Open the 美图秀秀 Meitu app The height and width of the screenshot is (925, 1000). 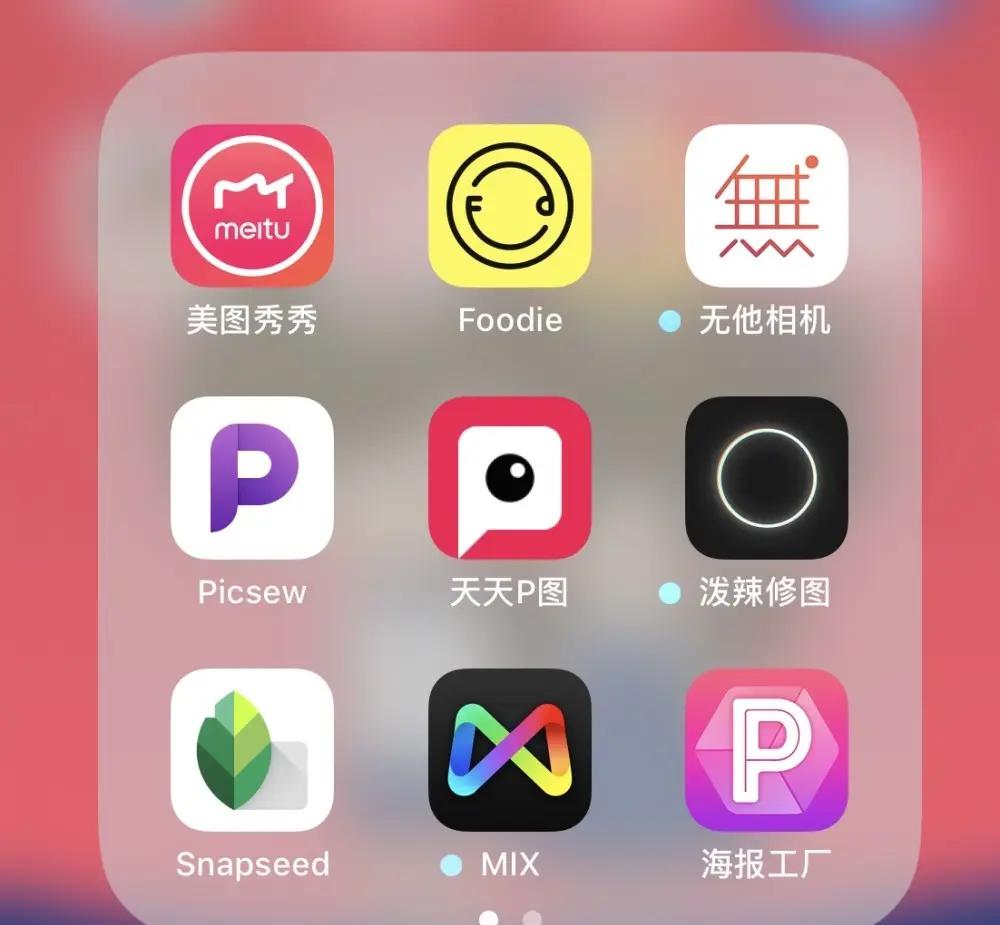coord(252,206)
